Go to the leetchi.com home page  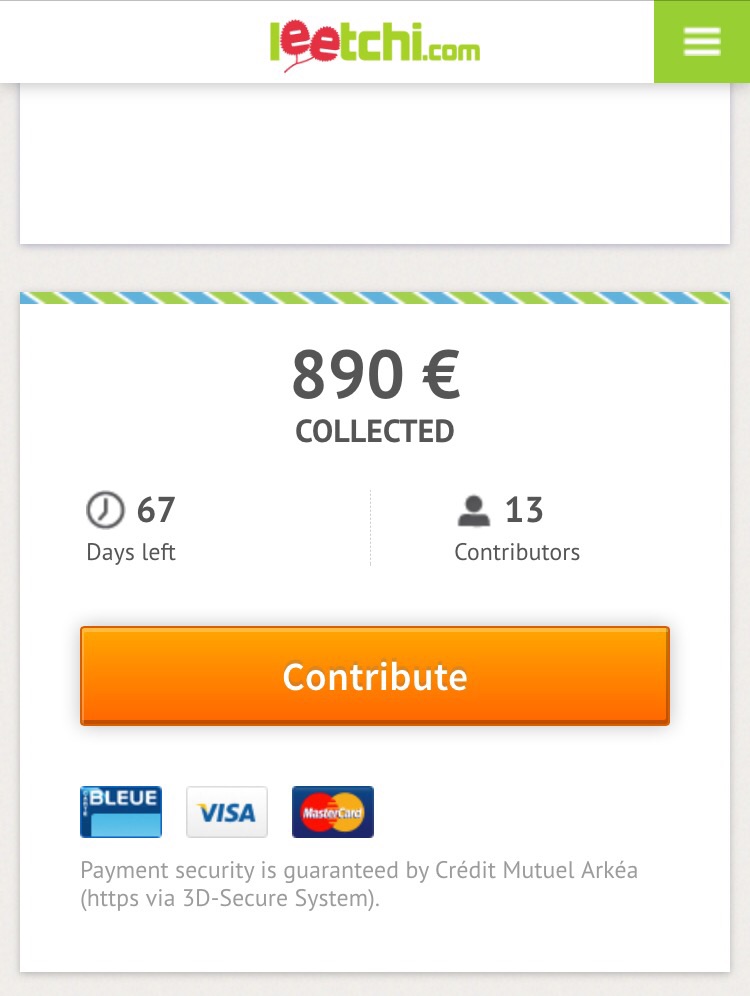375,45
